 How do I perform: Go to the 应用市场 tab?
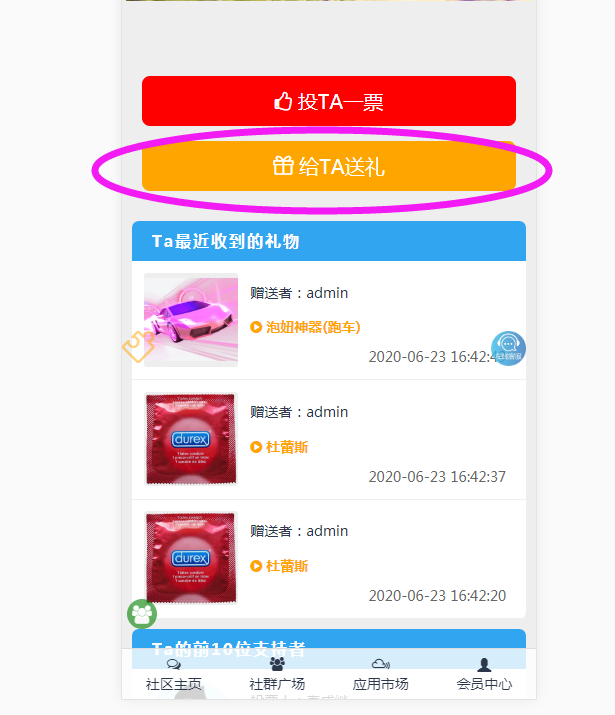click(380, 675)
